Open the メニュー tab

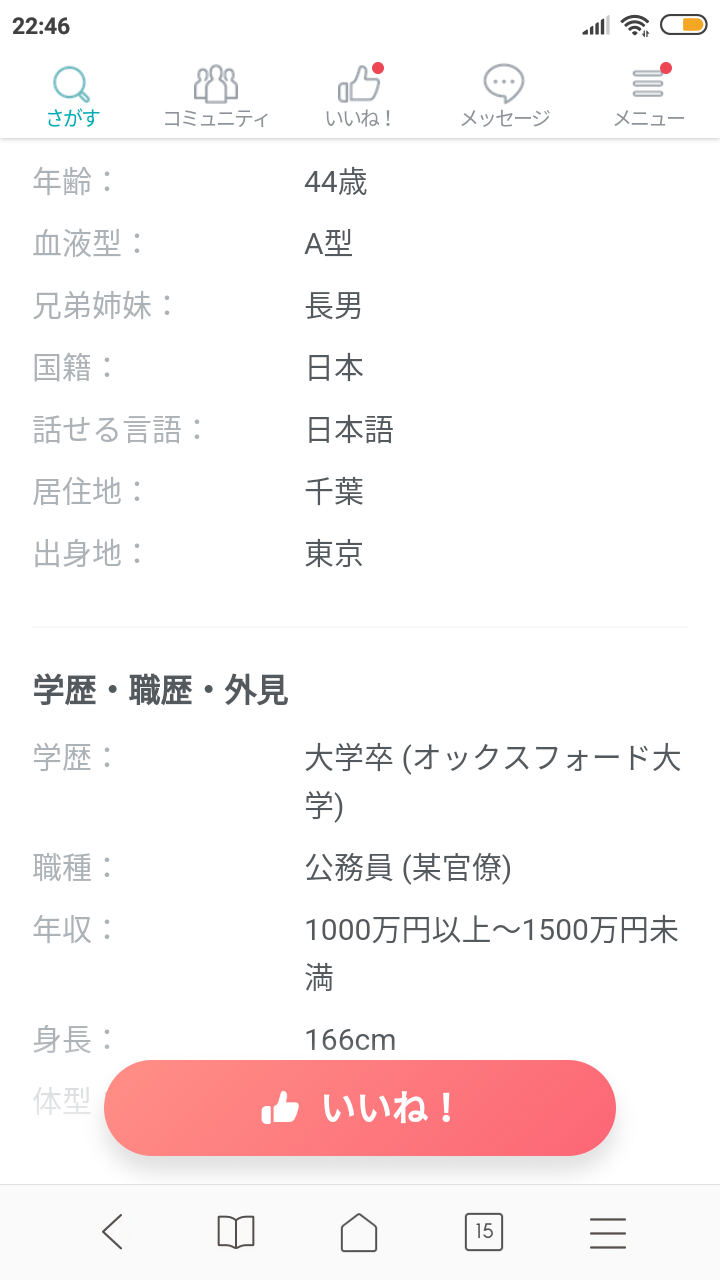[648, 96]
